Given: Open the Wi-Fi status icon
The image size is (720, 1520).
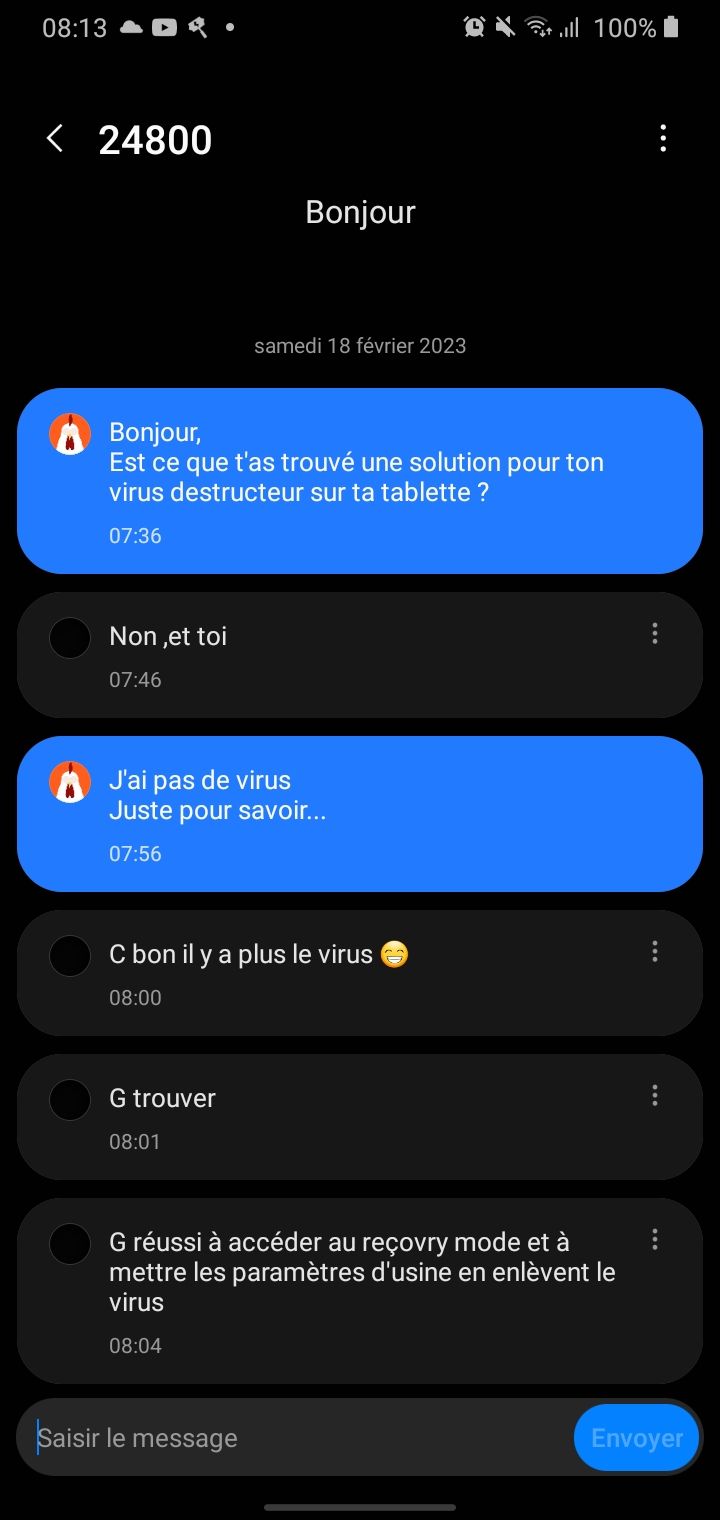Looking at the screenshot, I should [x=539, y=28].
